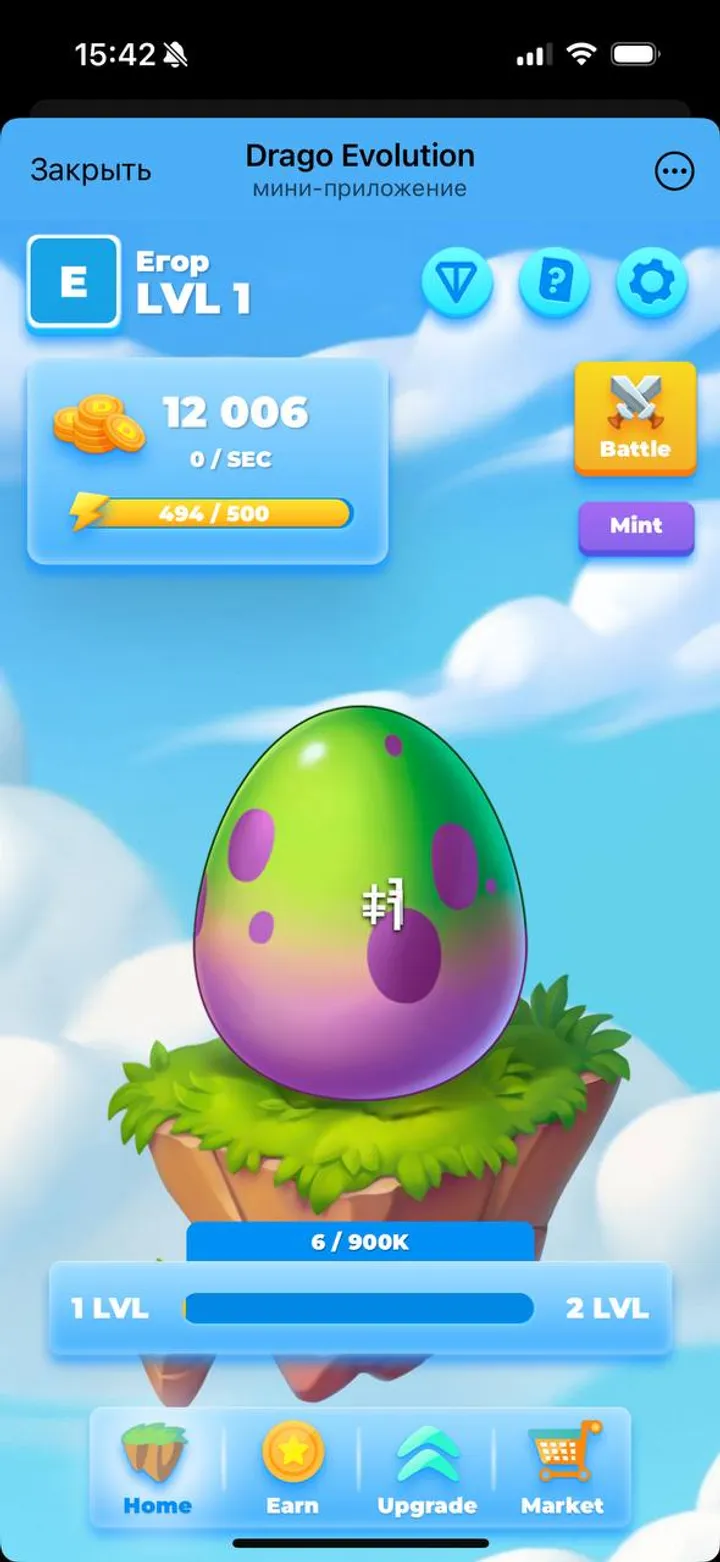
Task: Open the settings gear
Action: 652,283
